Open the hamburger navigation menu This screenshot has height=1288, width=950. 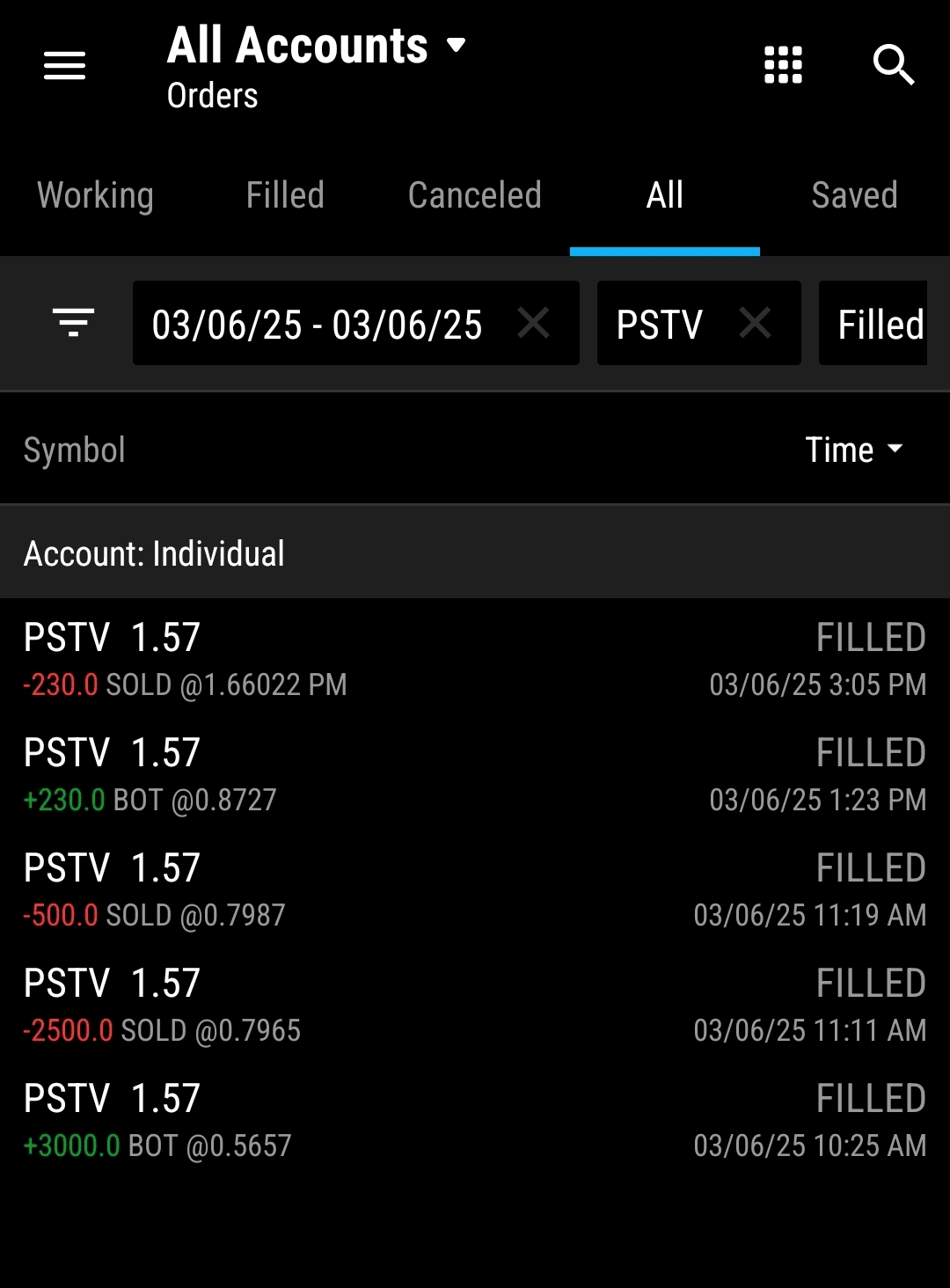coord(64,65)
